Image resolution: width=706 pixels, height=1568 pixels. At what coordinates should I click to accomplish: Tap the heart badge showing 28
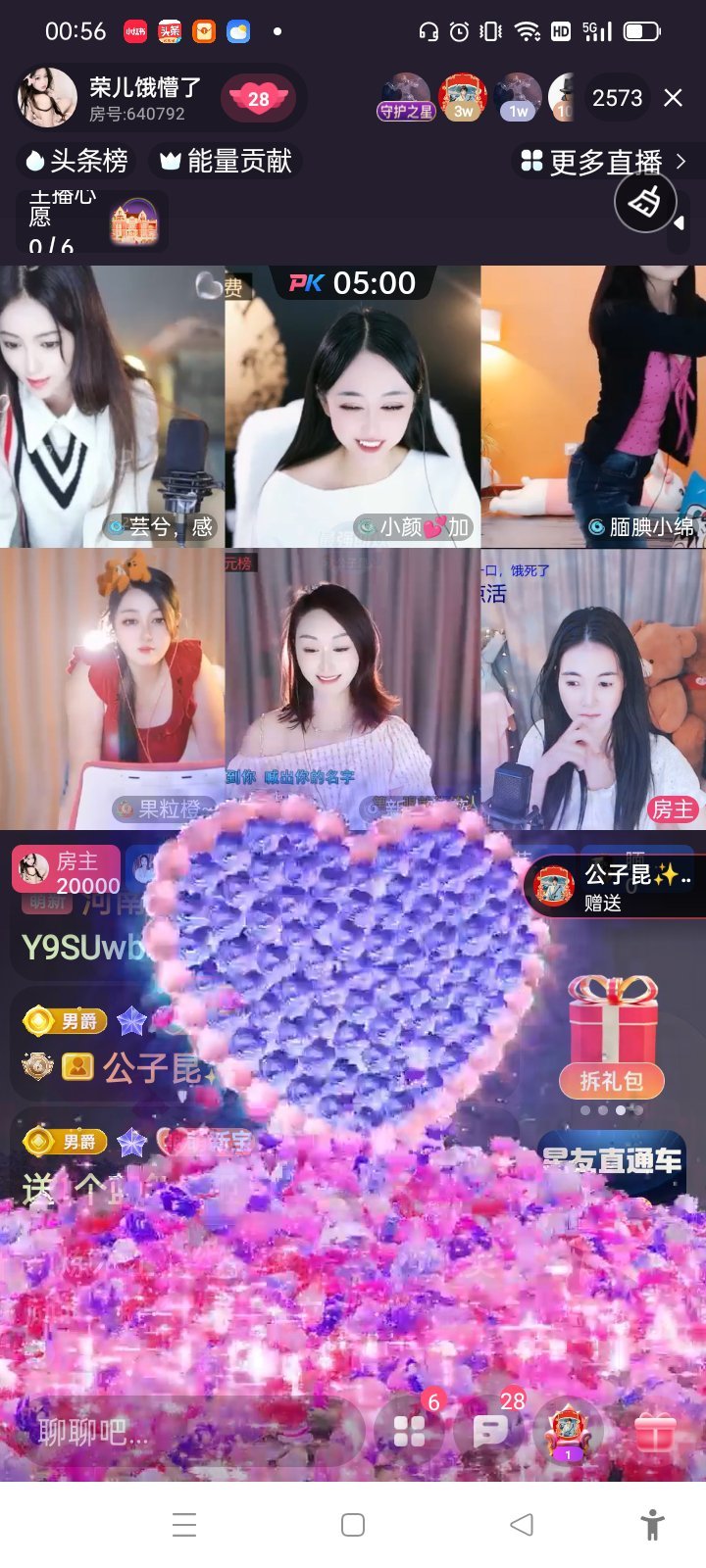(258, 99)
